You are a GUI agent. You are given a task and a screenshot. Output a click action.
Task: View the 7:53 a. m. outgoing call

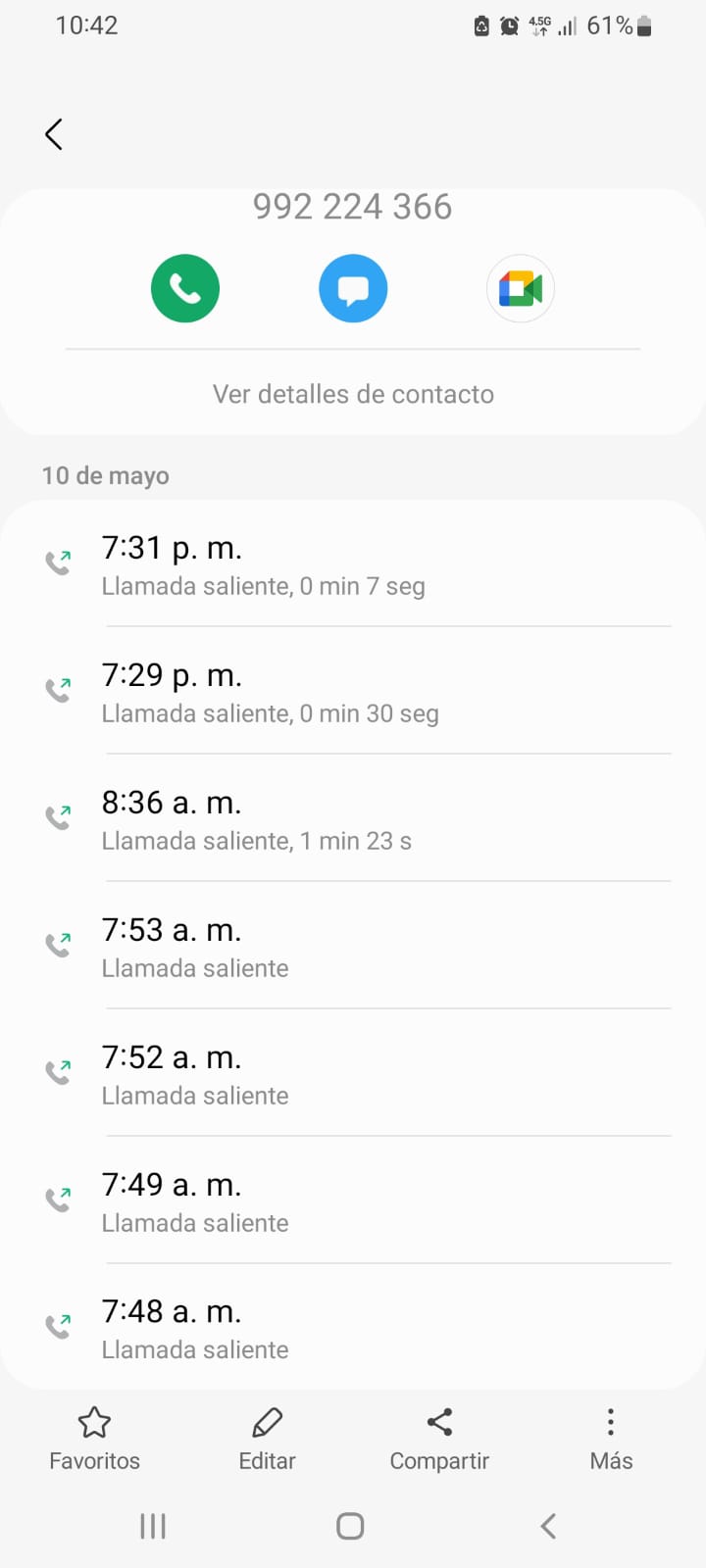coord(353,947)
